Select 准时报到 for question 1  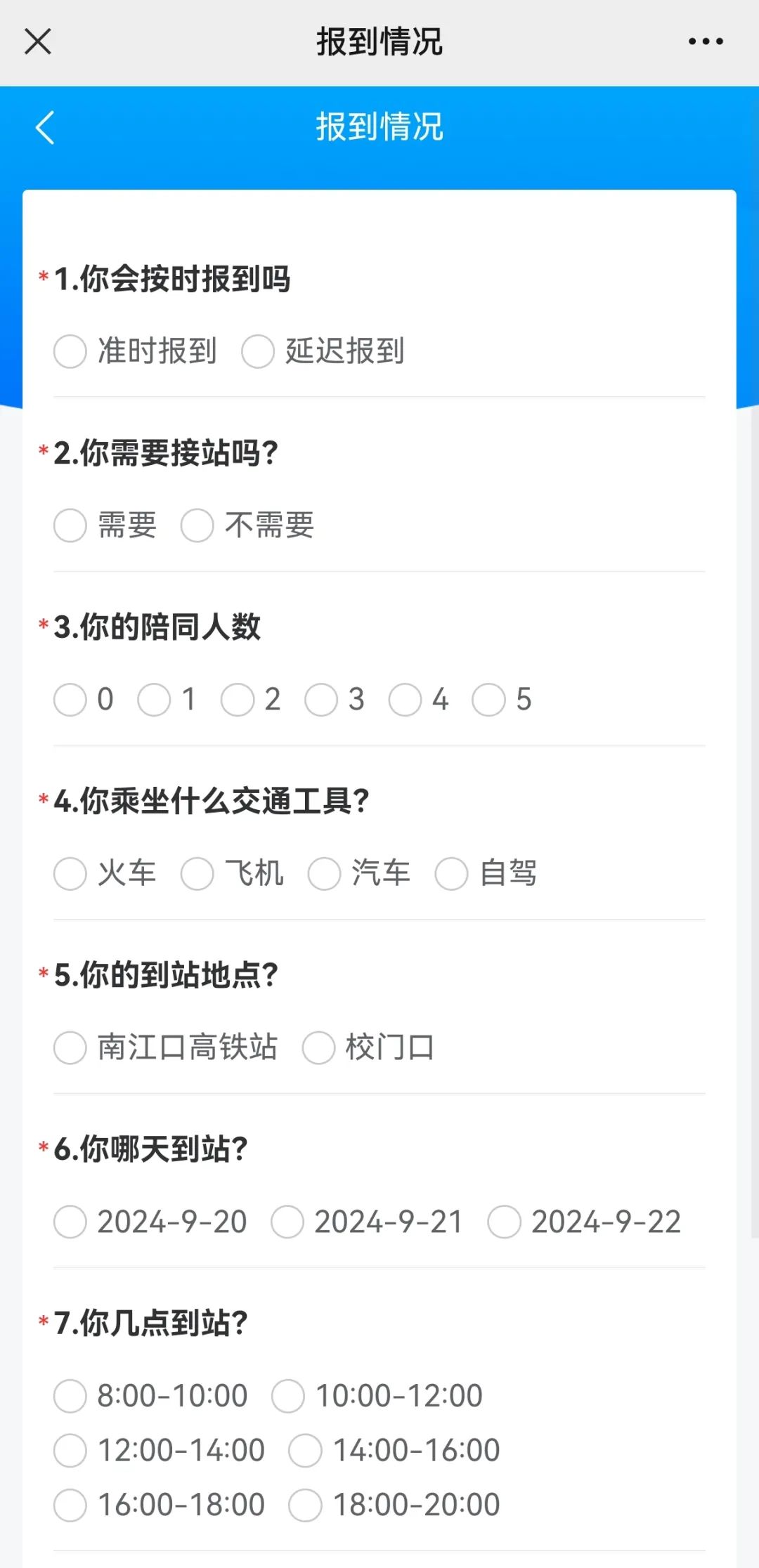click(x=70, y=351)
